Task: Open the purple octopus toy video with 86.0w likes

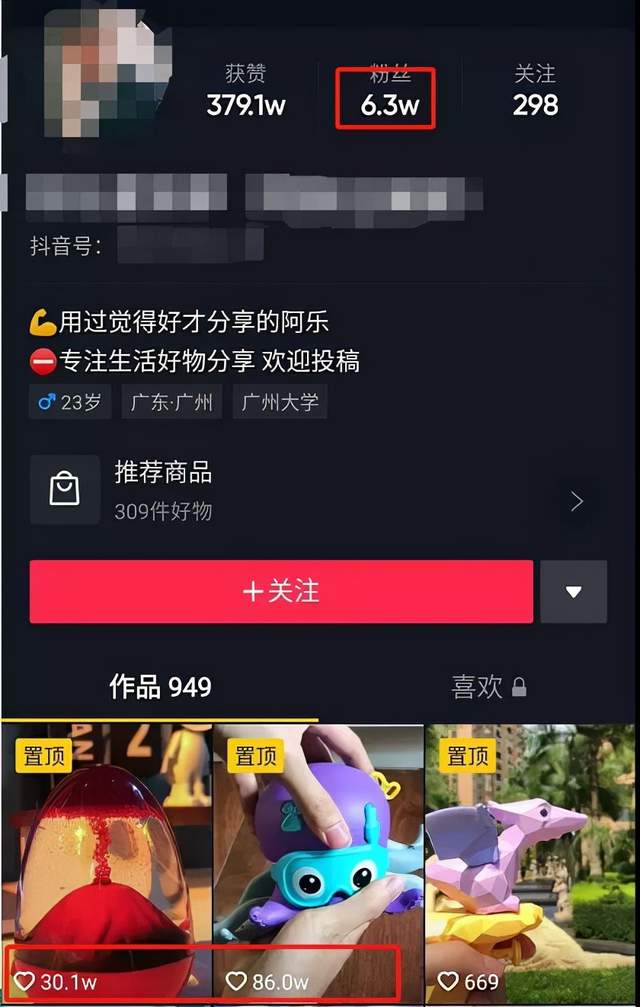Action: click(318, 860)
